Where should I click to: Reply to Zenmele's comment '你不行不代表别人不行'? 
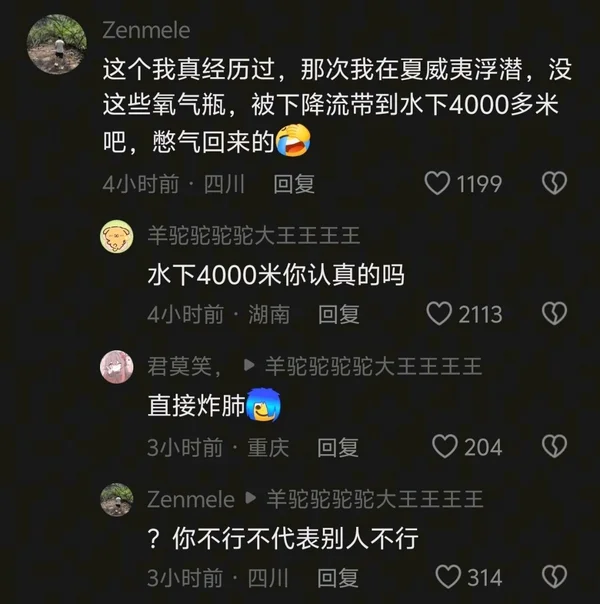coord(338,578)
